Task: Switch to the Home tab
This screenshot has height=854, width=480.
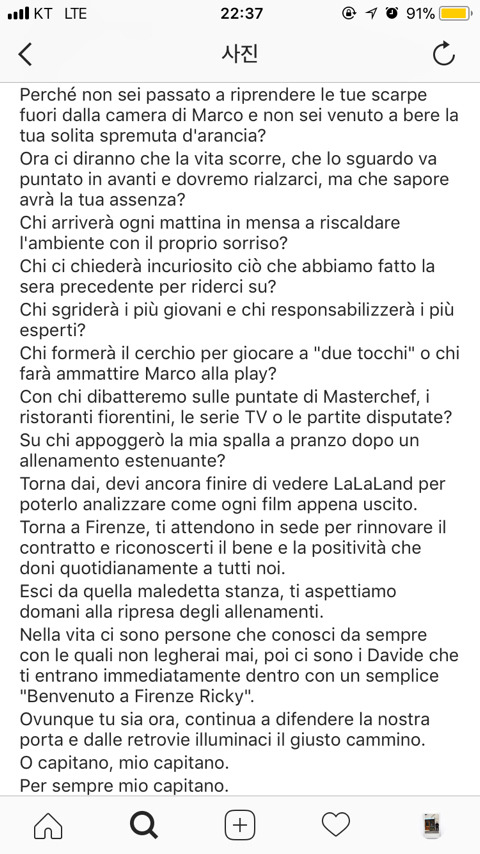Action: [x=48, y=826]
